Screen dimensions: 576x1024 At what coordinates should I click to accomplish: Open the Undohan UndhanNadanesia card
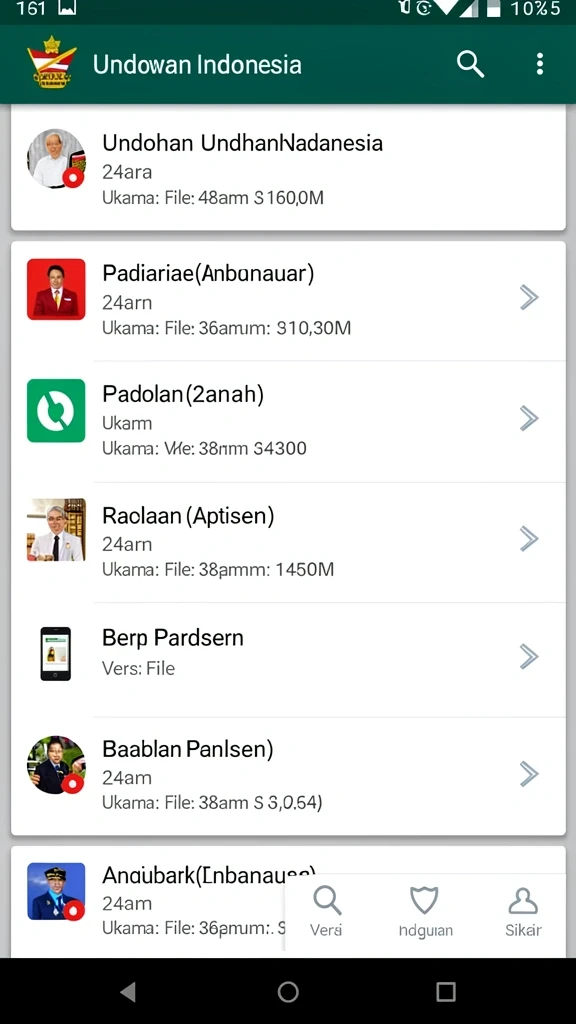[x=288, y=168]
